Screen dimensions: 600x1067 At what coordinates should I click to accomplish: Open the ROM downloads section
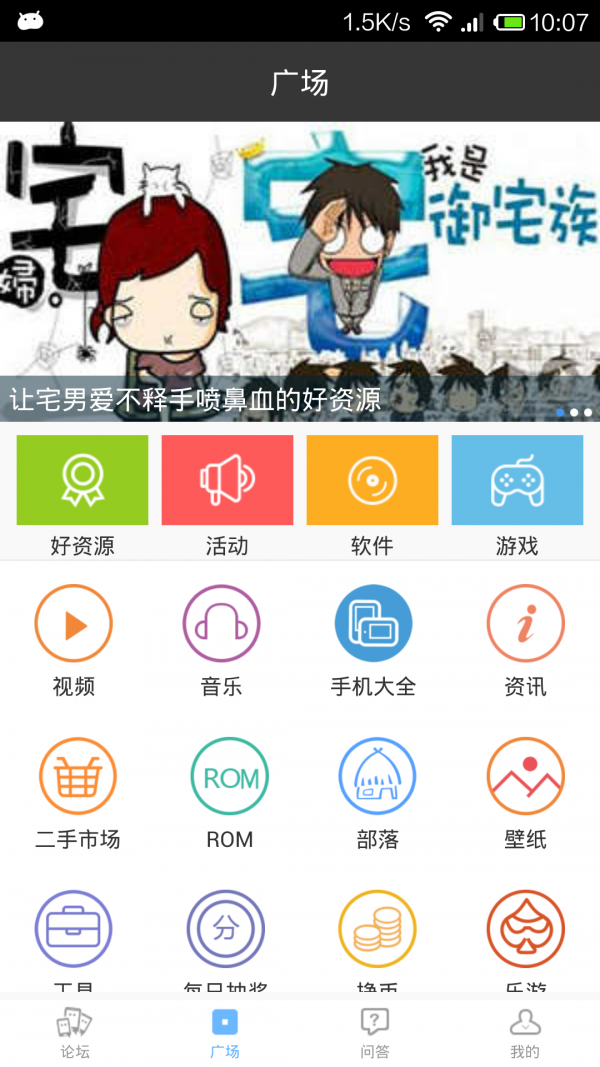(230, 777)
